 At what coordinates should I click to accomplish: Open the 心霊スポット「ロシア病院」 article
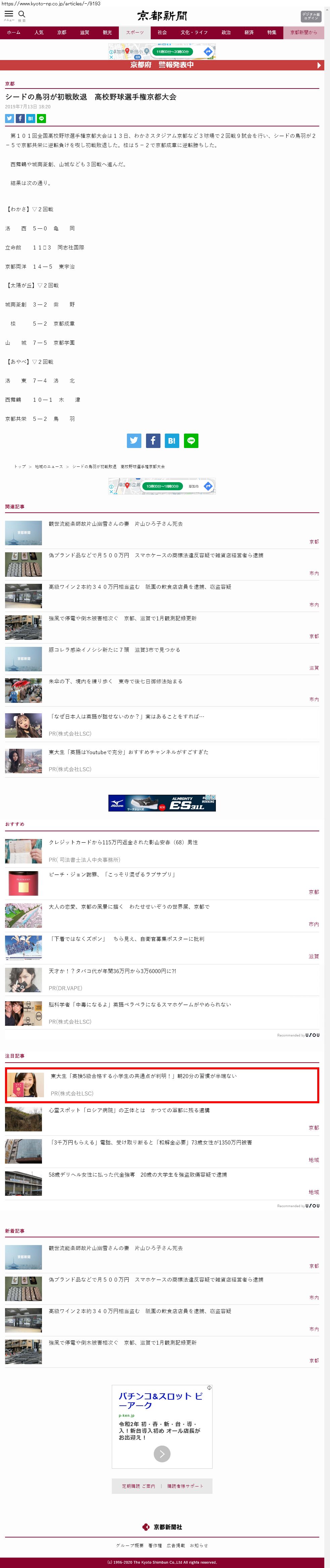click(129, 1110)
